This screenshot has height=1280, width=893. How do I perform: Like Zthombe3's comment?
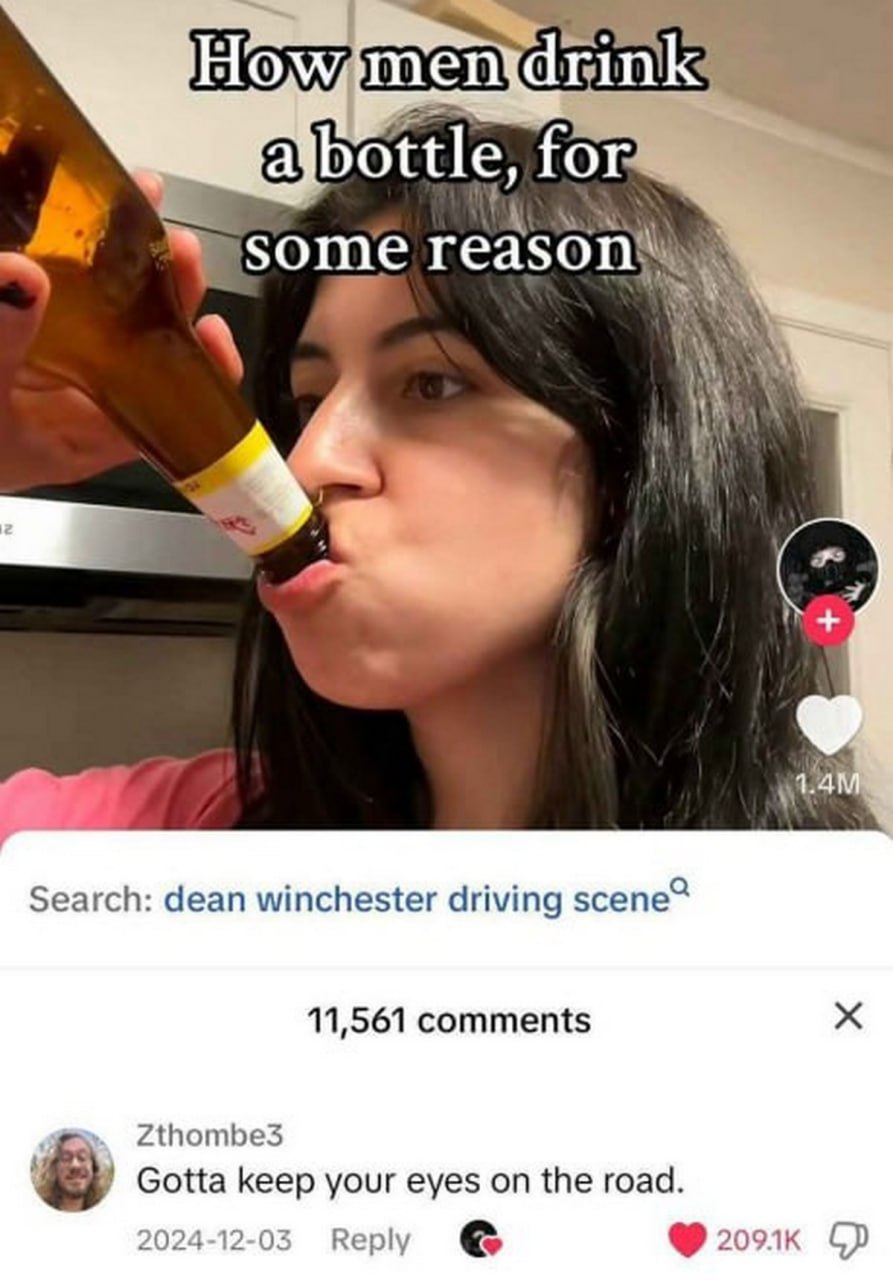tap(686, 1240)
